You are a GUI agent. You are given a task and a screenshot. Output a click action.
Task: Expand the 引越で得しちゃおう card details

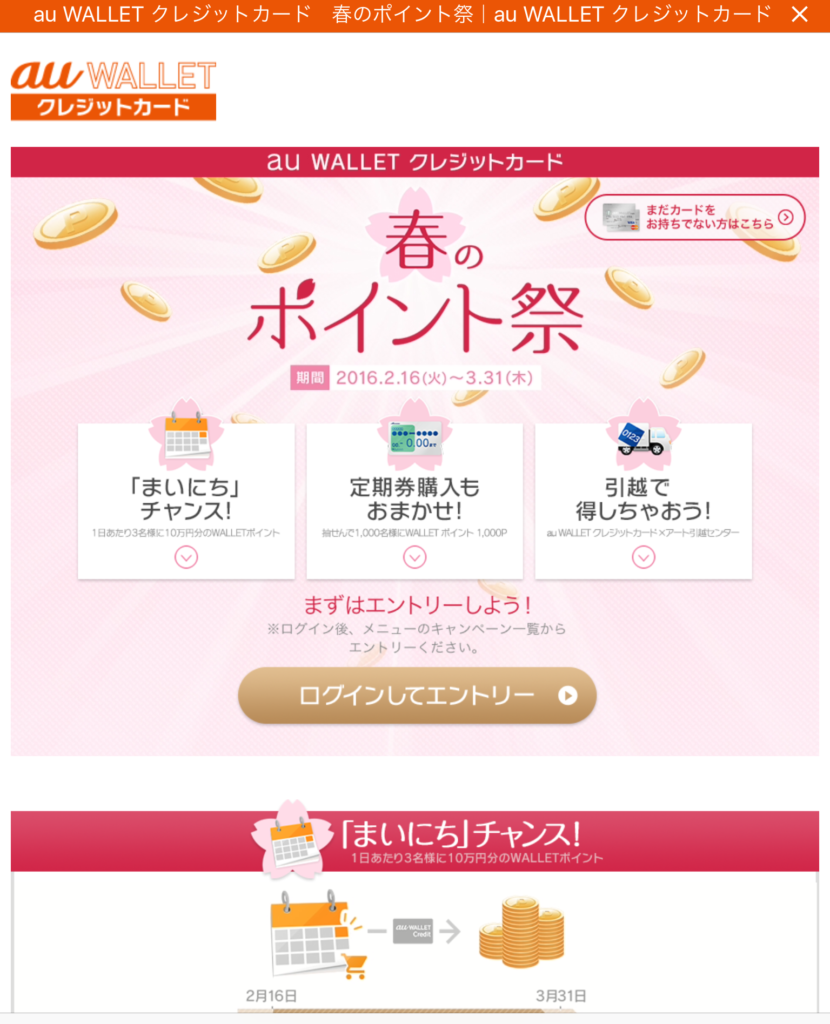[643, 556]
